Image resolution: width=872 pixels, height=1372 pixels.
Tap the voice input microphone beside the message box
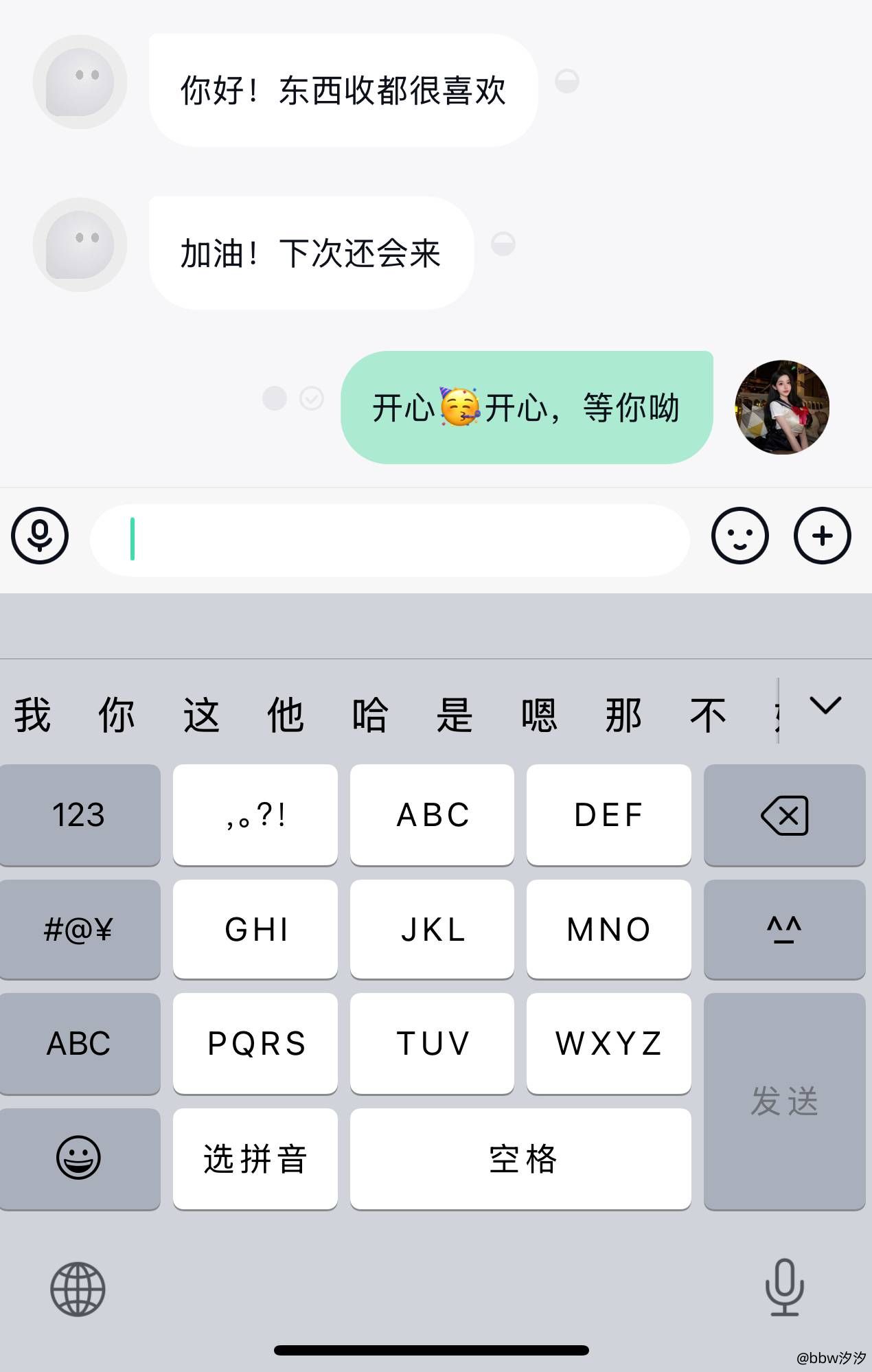click(x=40, y=536)
